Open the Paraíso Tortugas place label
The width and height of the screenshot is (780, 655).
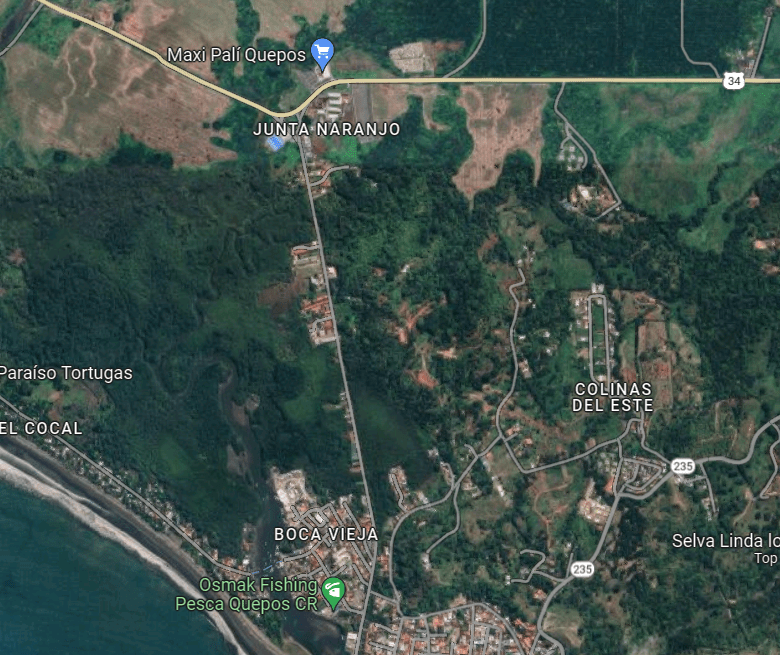tap(66, 373)
